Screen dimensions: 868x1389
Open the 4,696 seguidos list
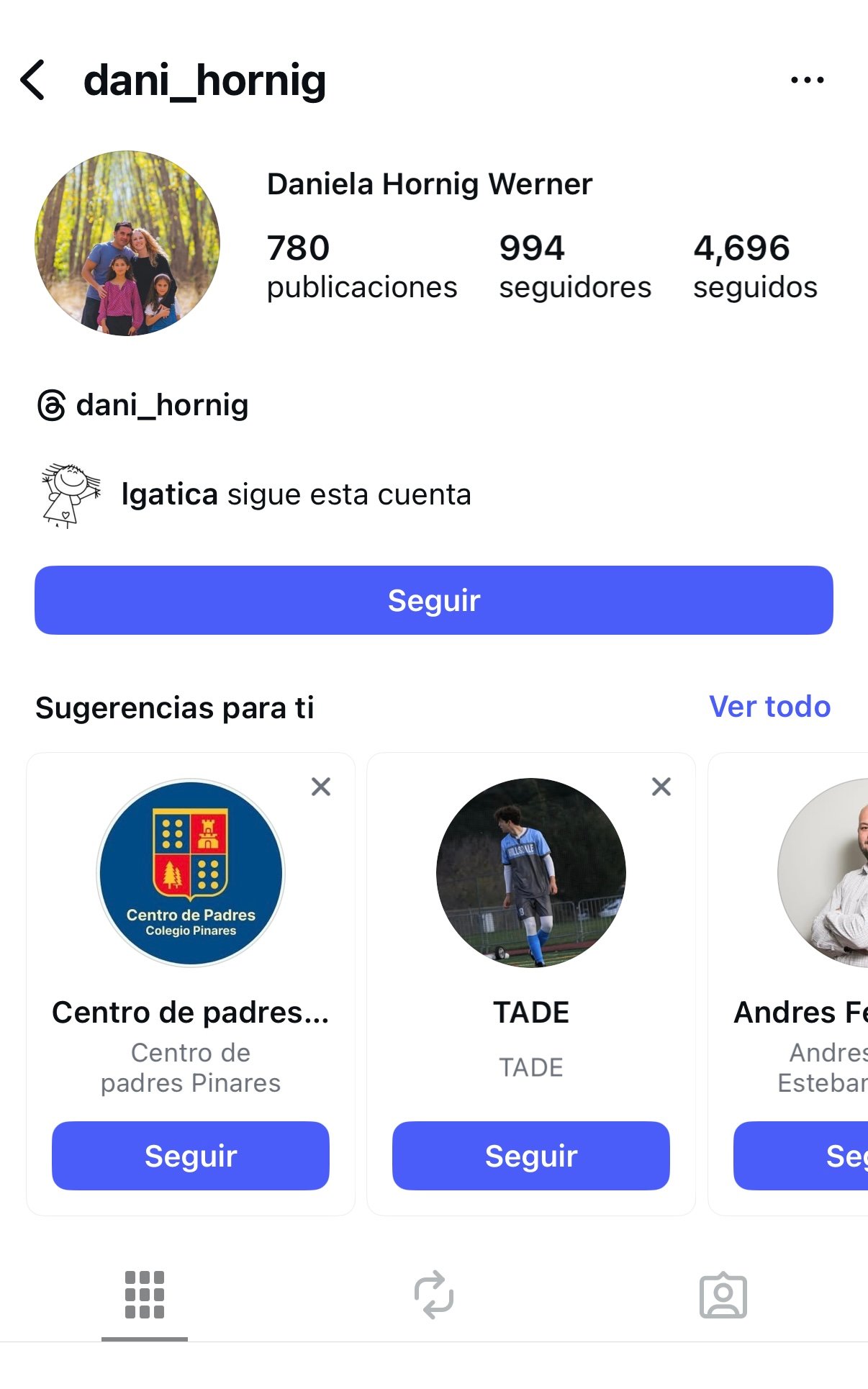click(754, 266)
